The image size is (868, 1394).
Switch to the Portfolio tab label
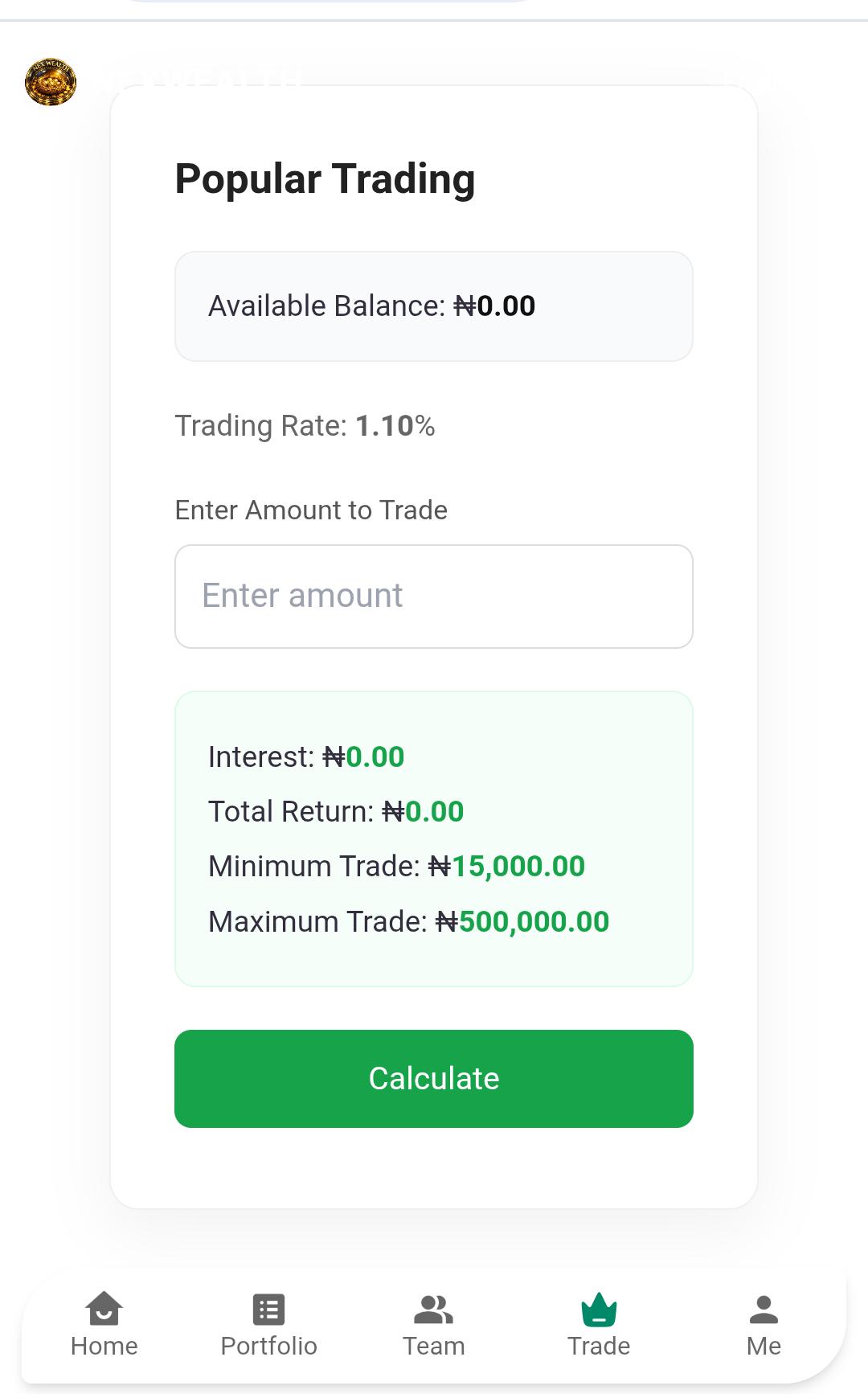(x=268, y=1345)
